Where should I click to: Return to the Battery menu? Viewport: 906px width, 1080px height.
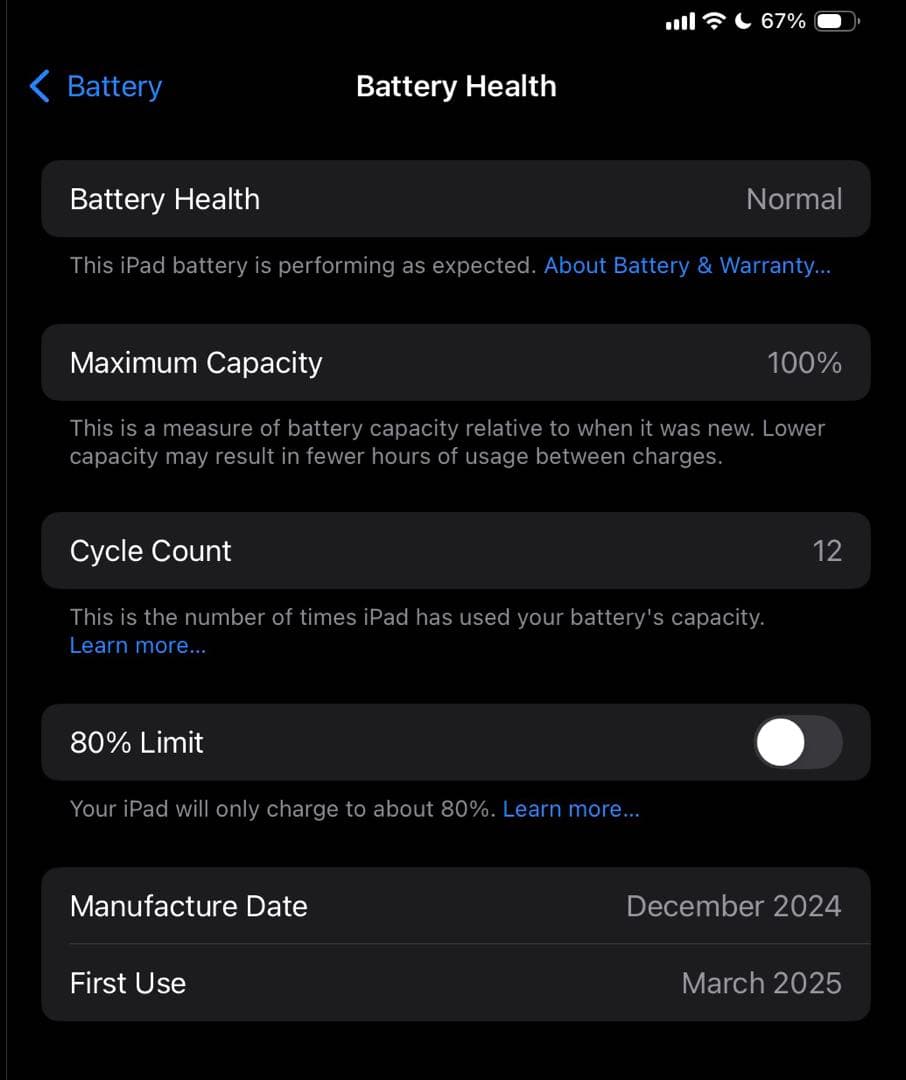[x=95, y=87]
